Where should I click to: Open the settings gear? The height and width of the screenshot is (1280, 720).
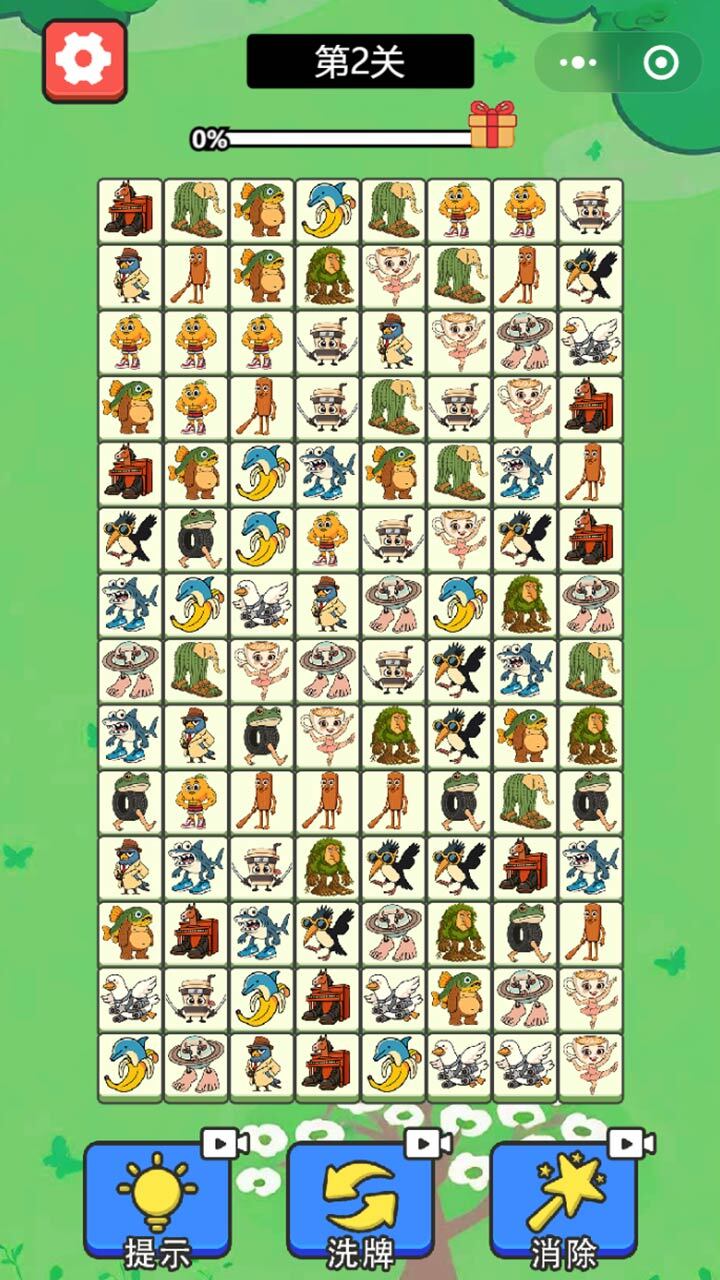pos(84,61)
